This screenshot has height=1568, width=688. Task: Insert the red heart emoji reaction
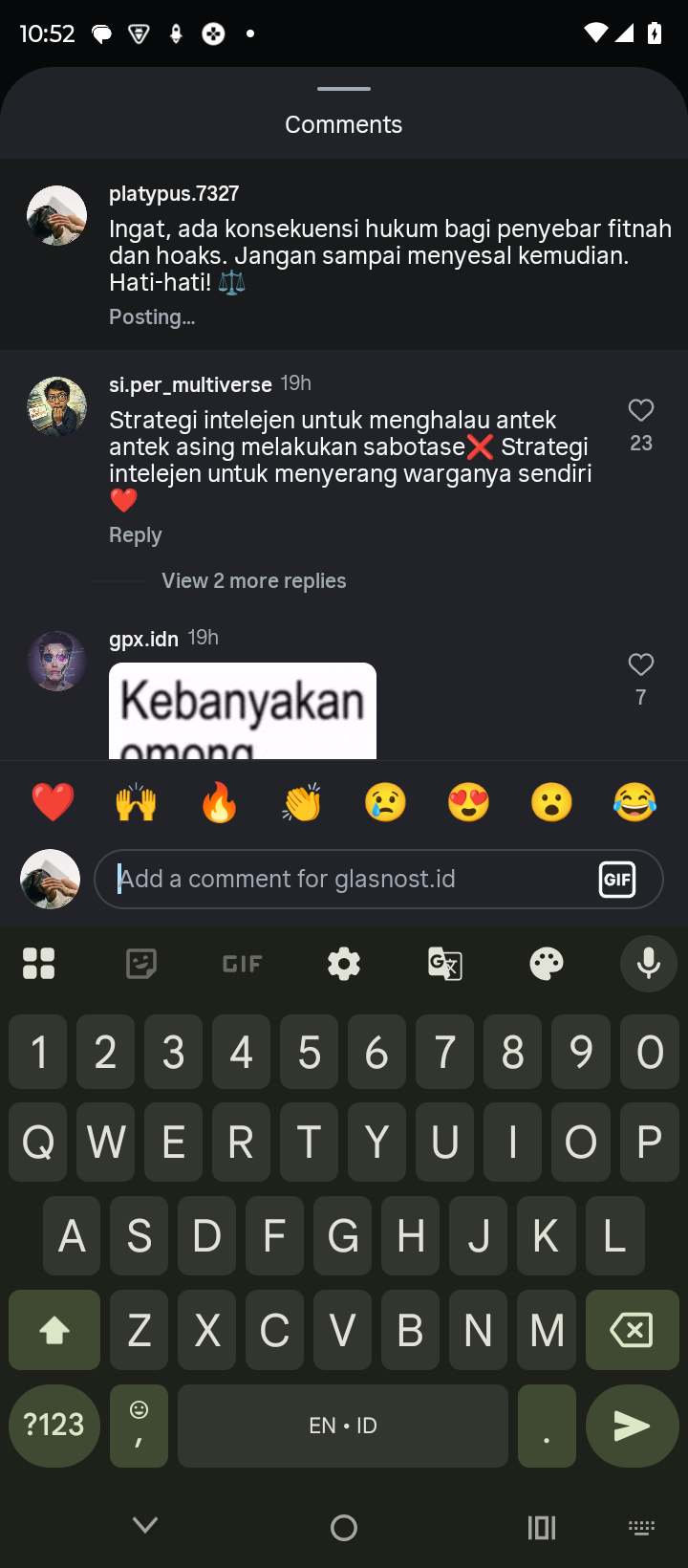point(53,802)
